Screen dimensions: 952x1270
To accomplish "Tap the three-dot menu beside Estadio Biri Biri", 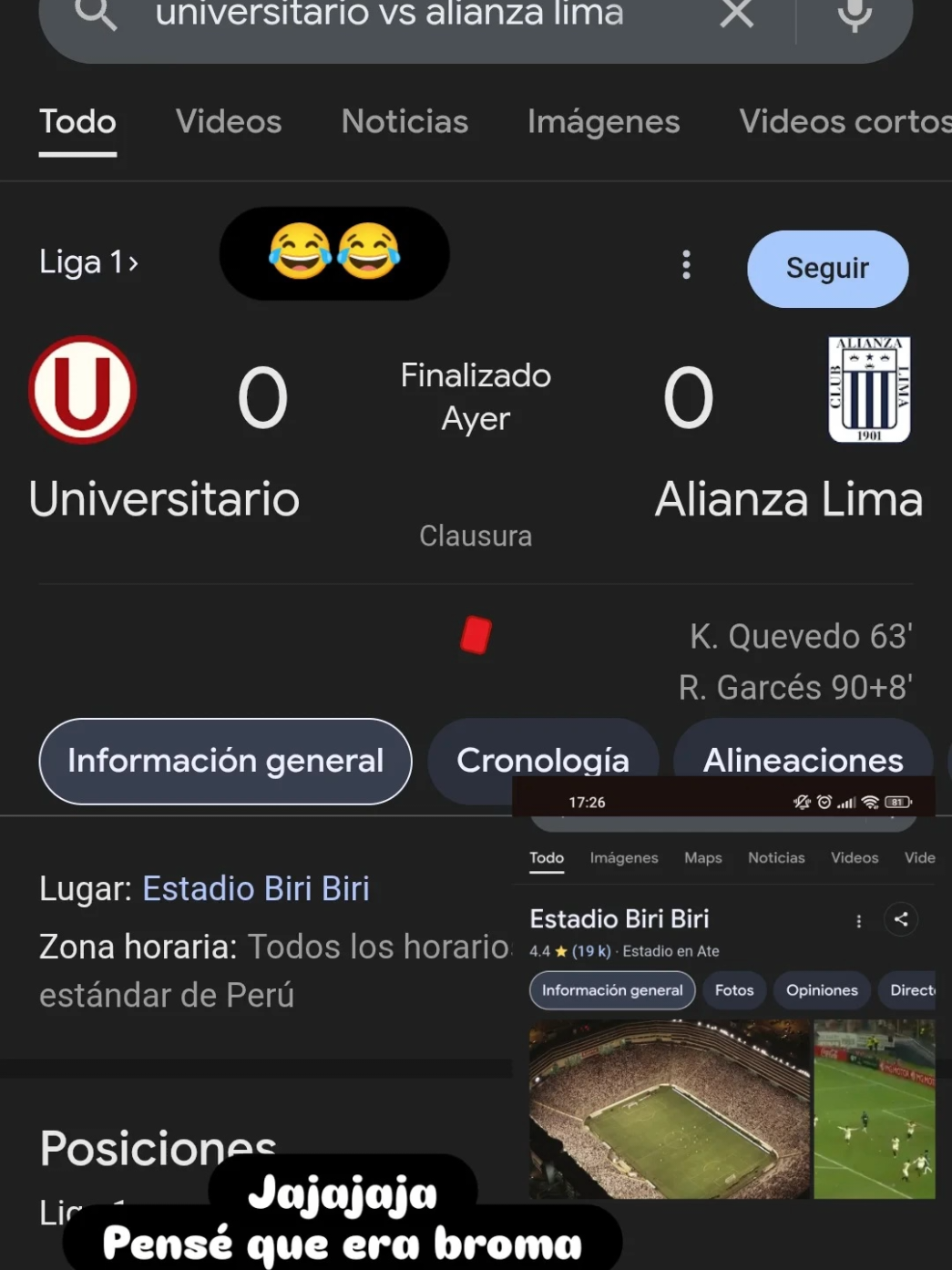I will [858, 921].
